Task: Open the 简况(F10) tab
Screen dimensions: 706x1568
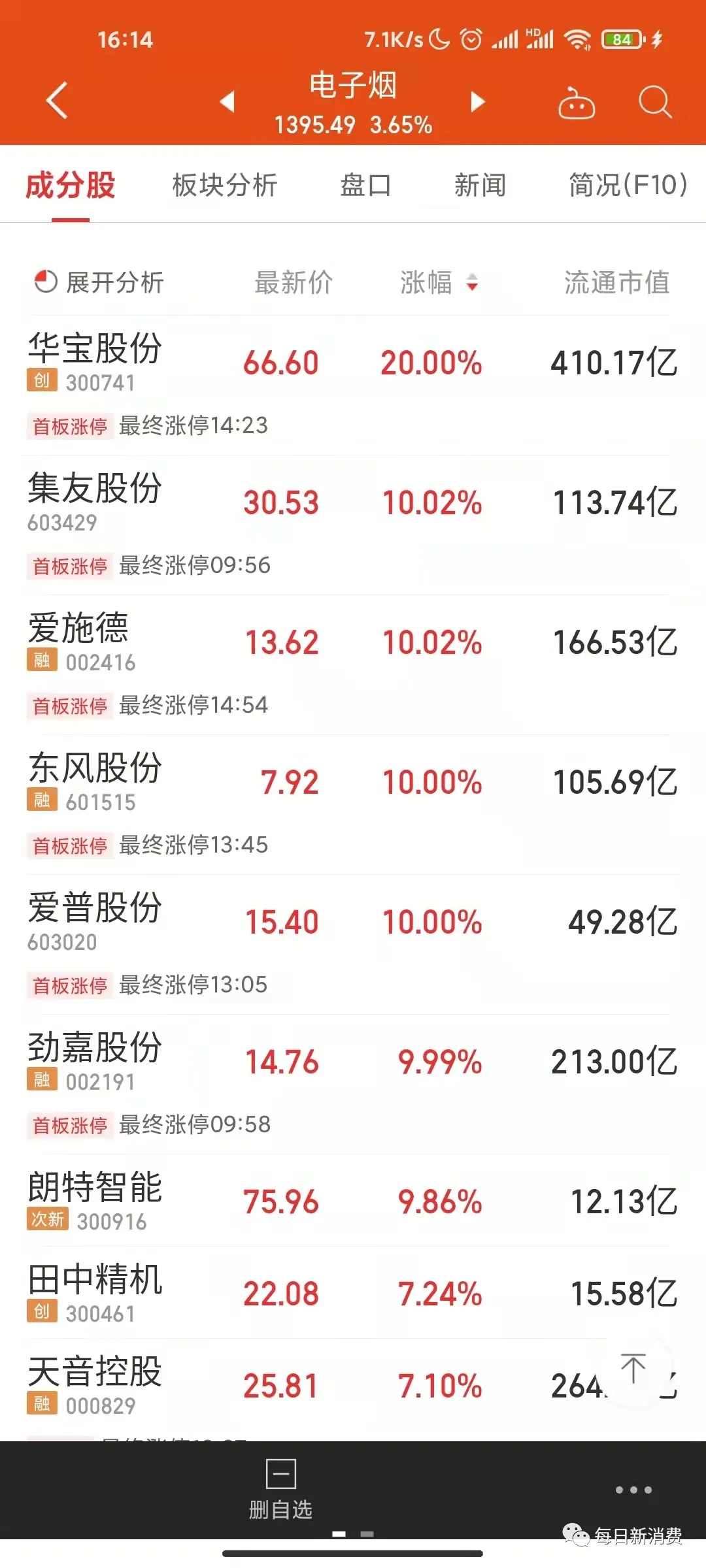Action: pyautogui.click(x=628, y=186)
